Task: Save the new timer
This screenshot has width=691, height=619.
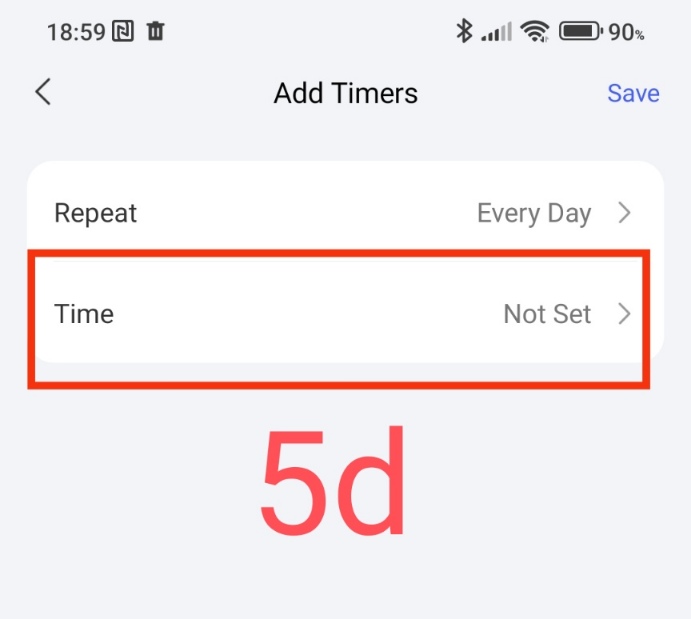Action: [633, 93]
